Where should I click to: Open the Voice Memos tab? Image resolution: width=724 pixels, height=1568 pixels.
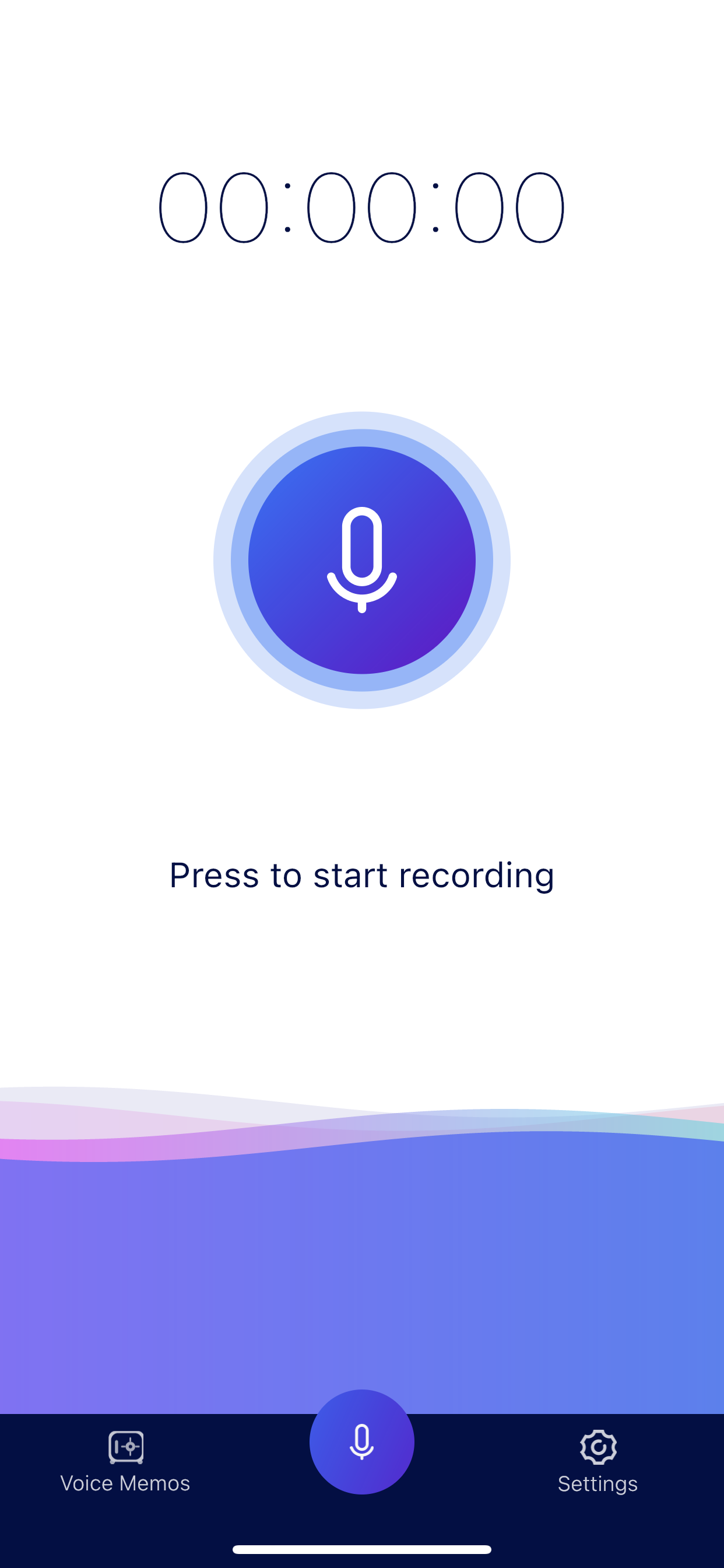pyautogui.click(x=125, y=1462)
